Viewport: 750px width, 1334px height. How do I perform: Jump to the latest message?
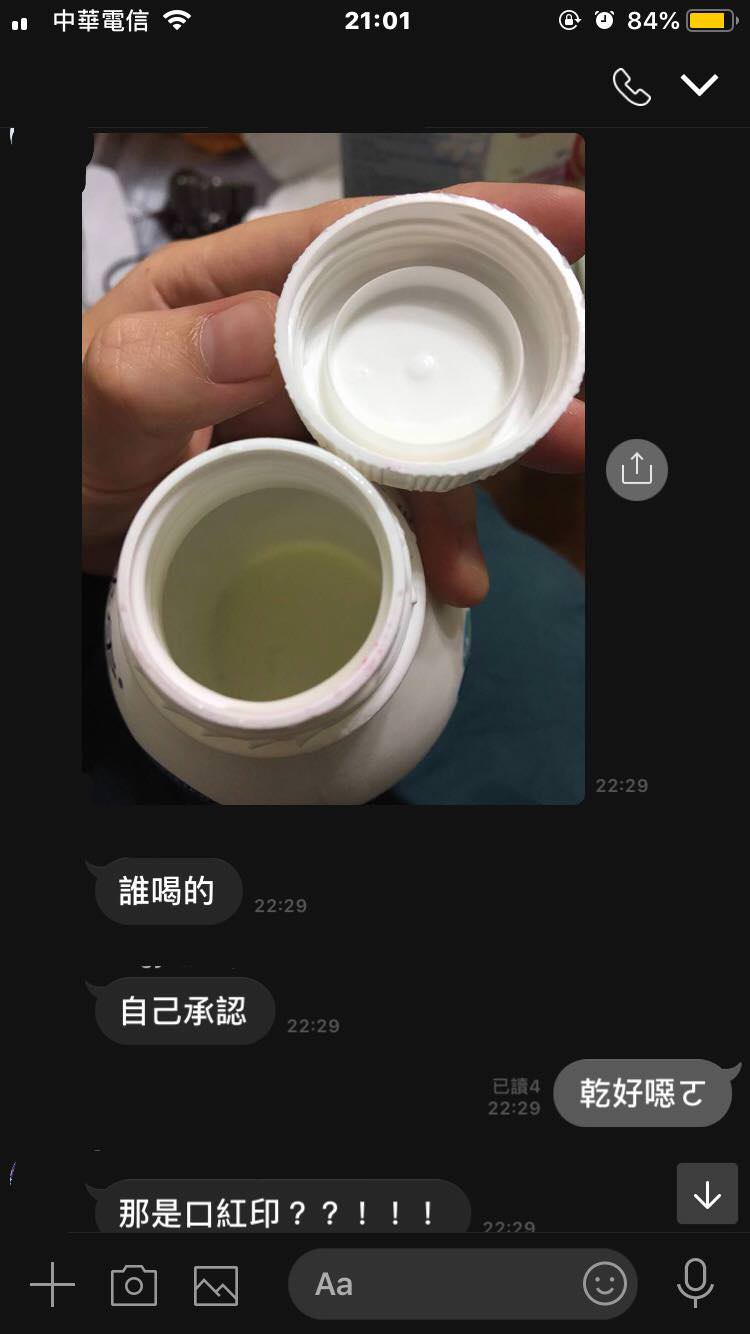[707, 1194]
